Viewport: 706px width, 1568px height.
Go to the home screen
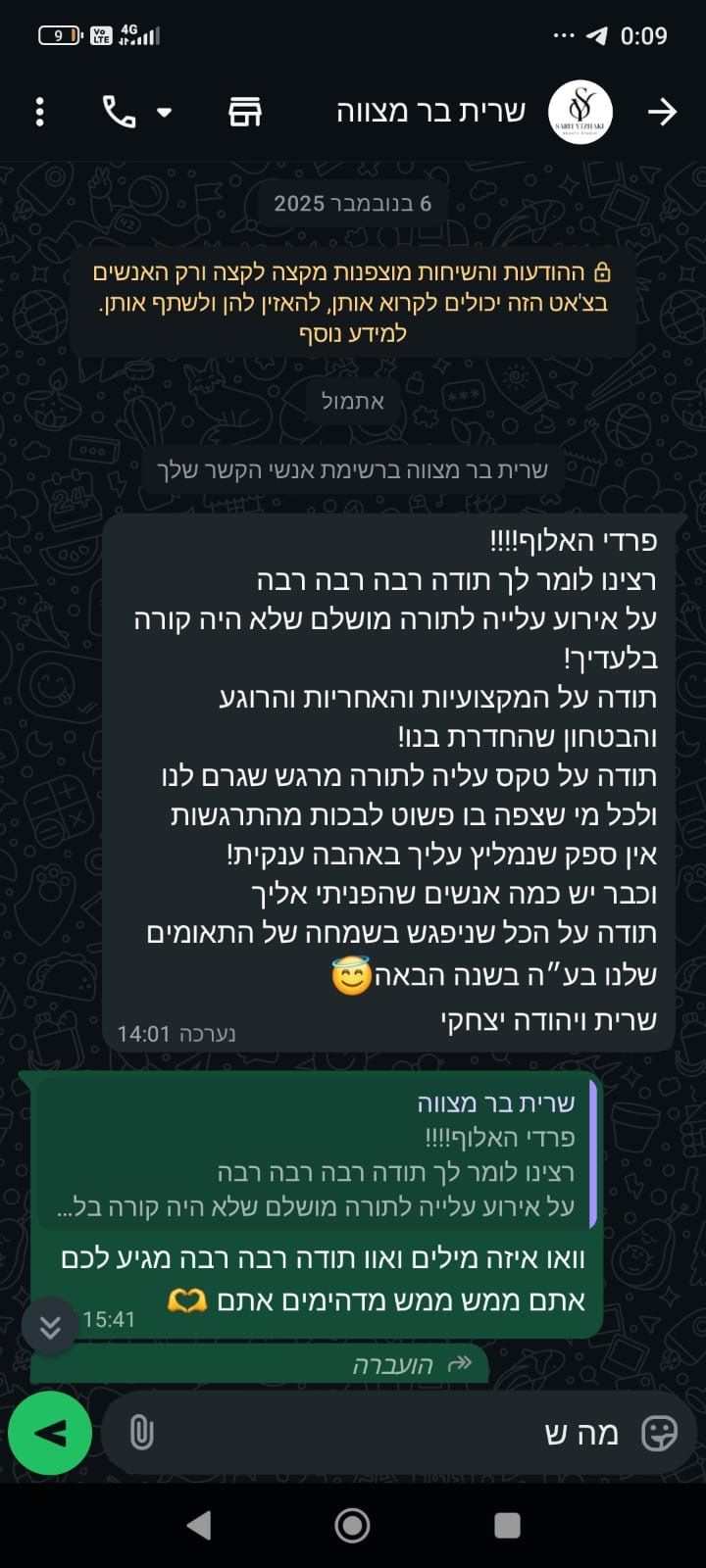[x=352, y=1525]
